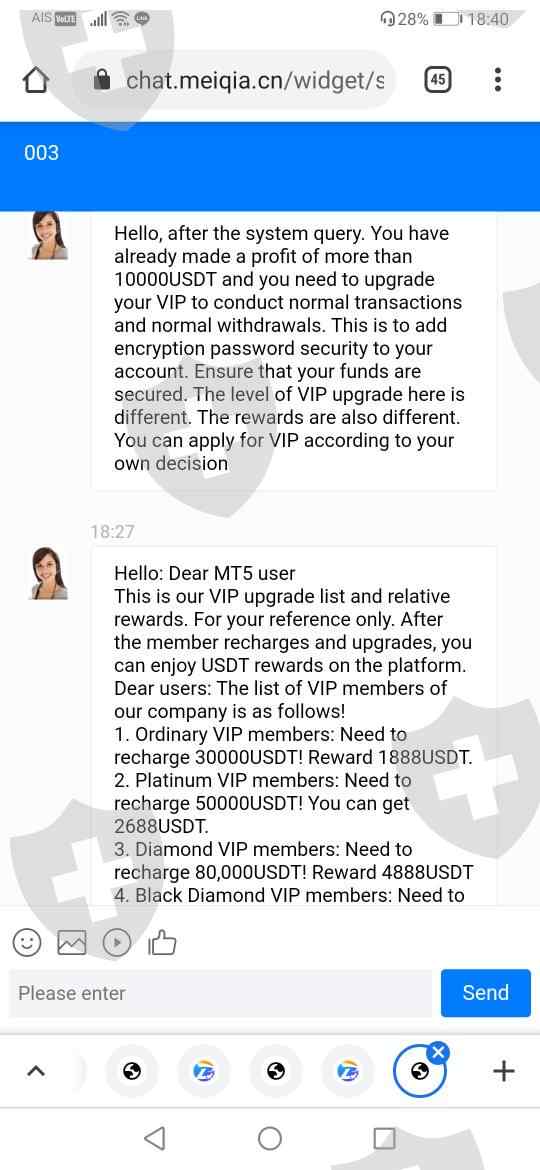This screenshot has height=1170, width=540.
Task: Go back using the system back button
Action: [154, 1138]
